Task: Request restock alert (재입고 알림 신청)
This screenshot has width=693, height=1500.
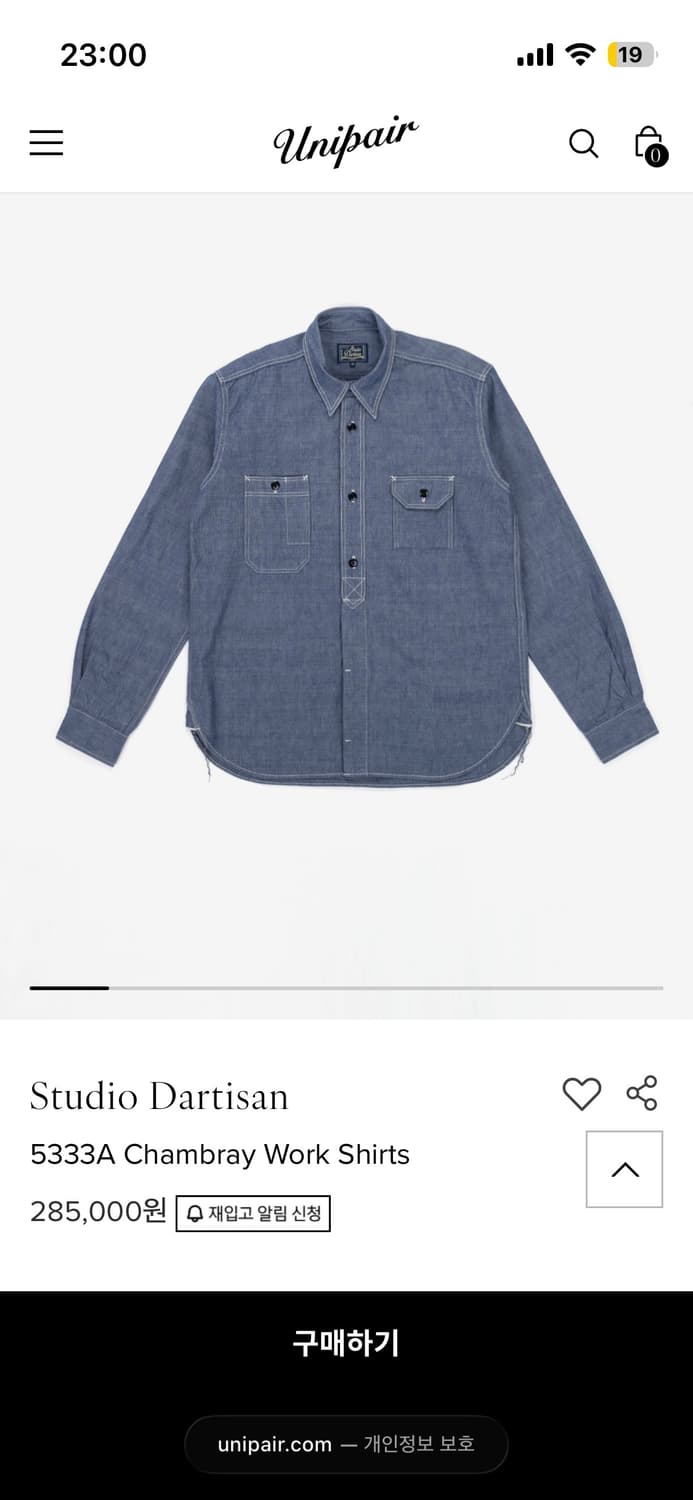Action: tap(253, 1213)
